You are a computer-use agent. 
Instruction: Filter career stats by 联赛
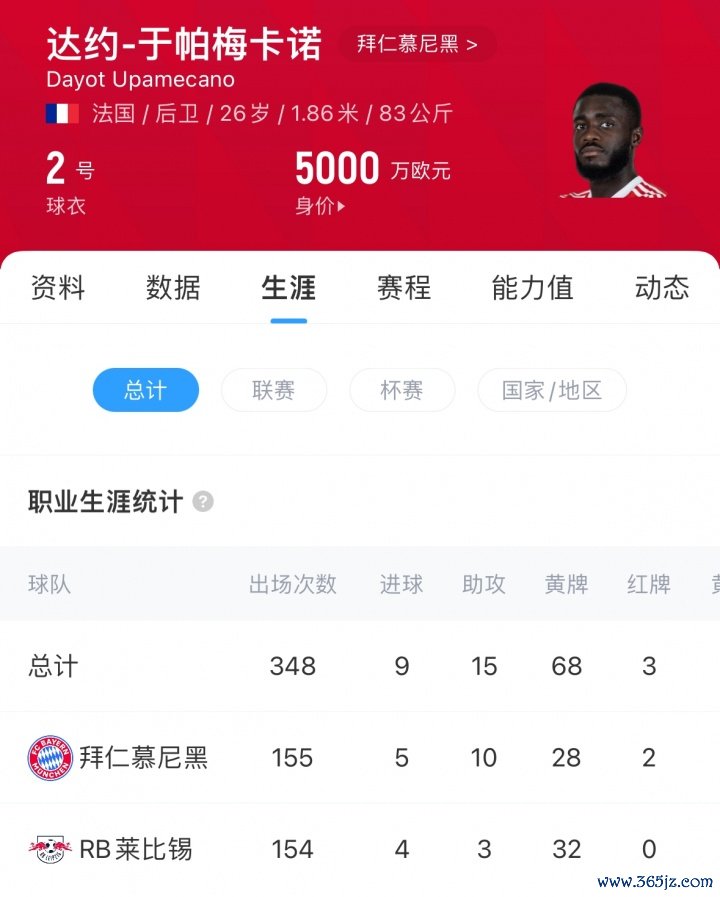(273, 390)
